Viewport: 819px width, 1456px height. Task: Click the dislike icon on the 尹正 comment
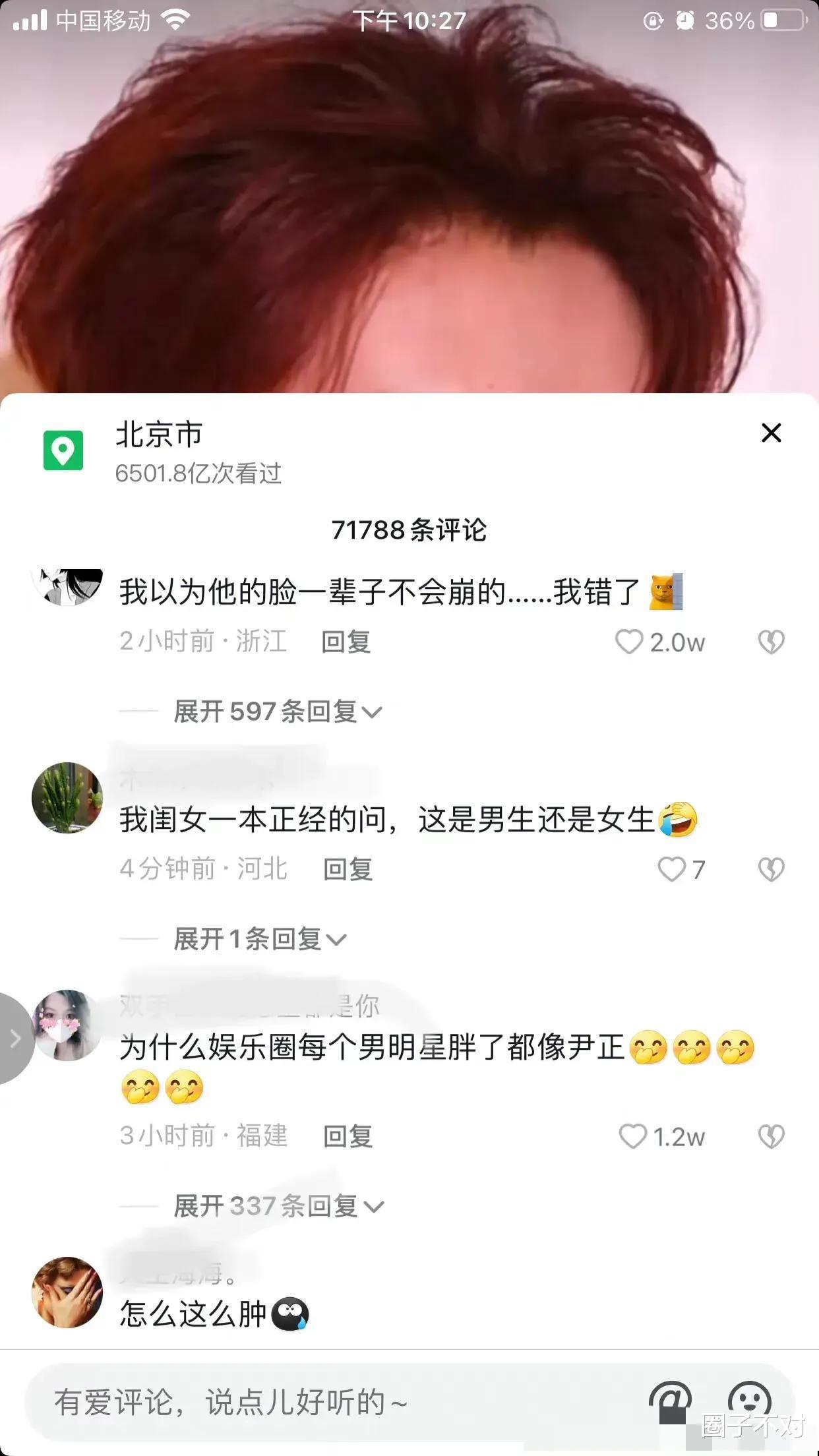coord(771,1136)
